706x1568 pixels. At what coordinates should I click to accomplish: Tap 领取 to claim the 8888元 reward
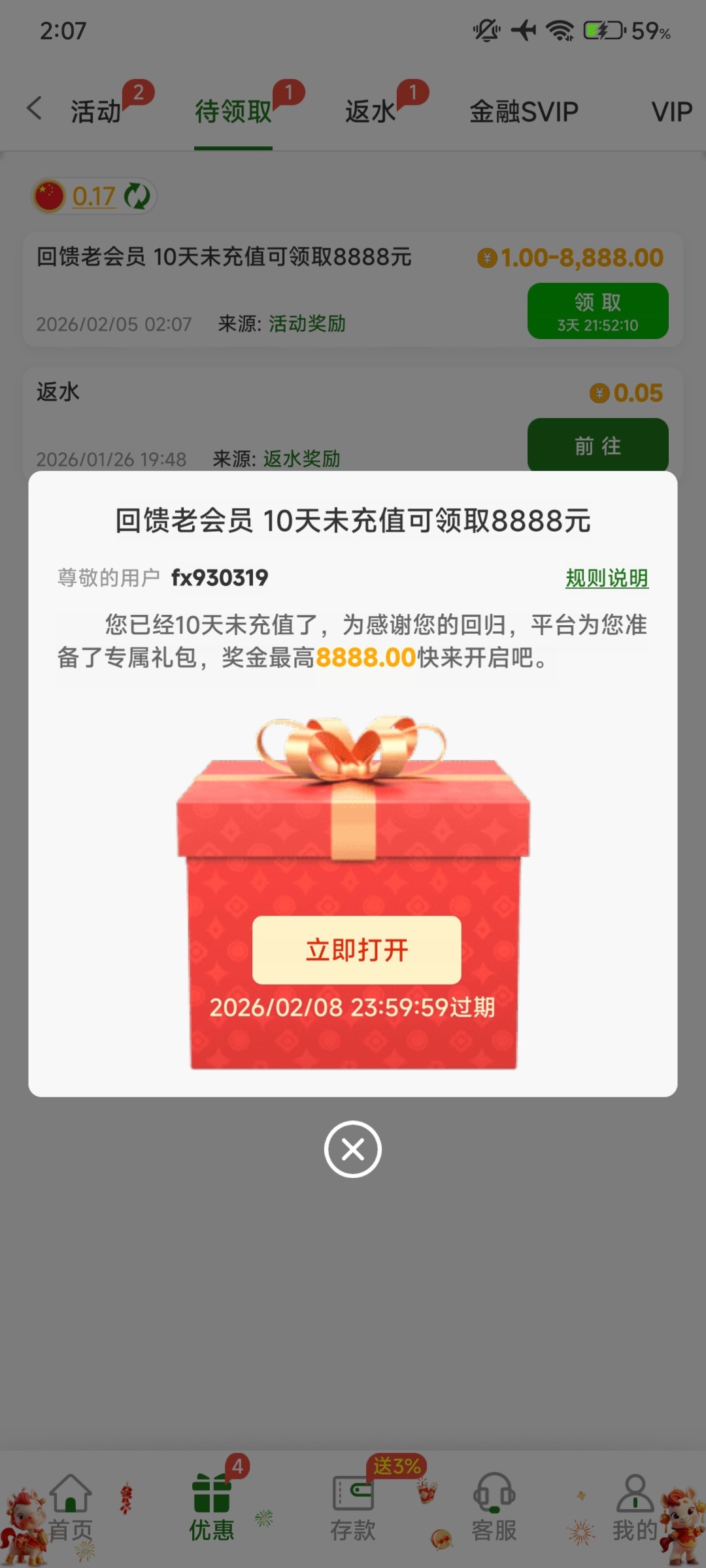point(597,311)
